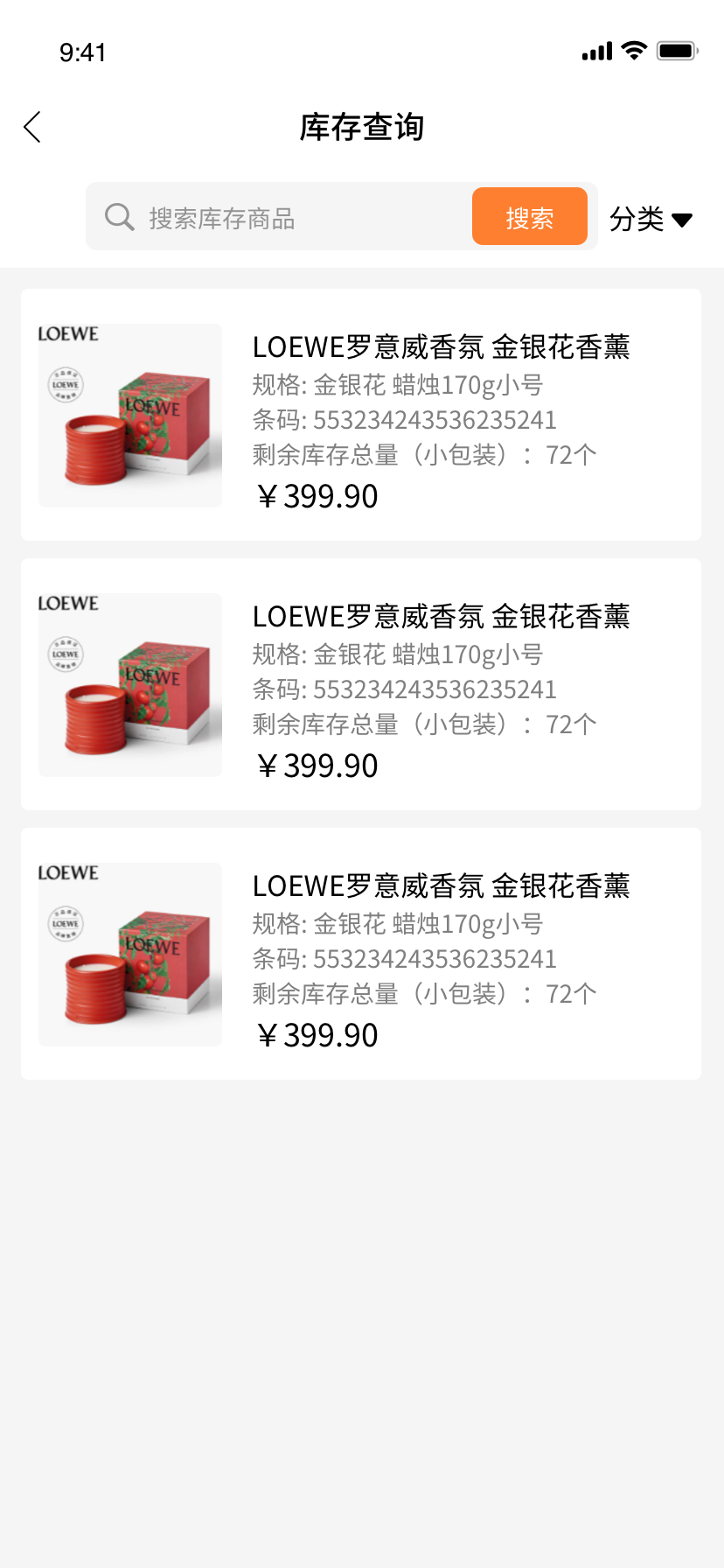This screenshot has height=1568, width=724.
Task: Tap the price ¥399.90 on the first item
Action: tap(316, 496)
